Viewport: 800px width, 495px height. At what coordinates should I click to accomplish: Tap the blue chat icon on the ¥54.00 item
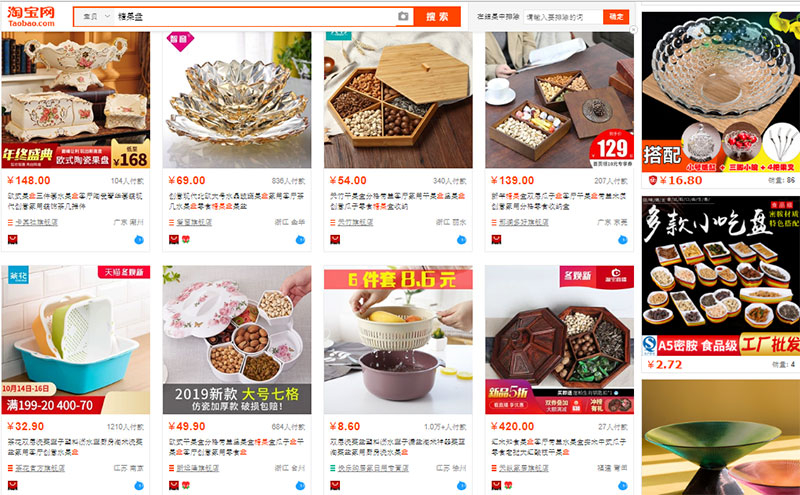point(462,240)
